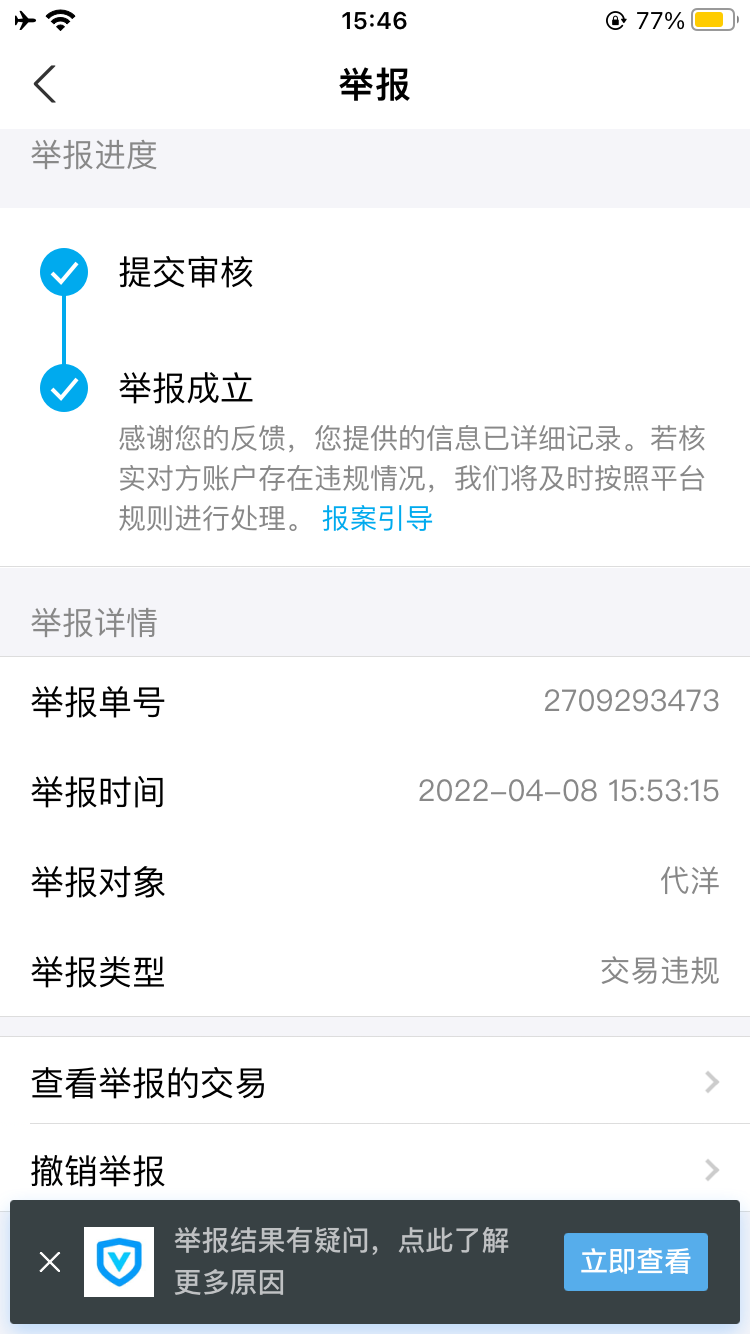The height and width of the screenshot is (1334, 750).
Task: Open the 报案引导 link
Action: tap(377, 519)
